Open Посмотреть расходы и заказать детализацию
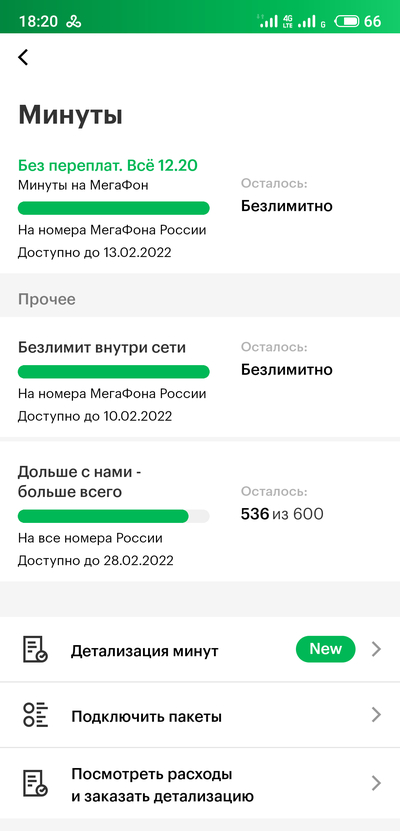 click(x=200, y=783)
